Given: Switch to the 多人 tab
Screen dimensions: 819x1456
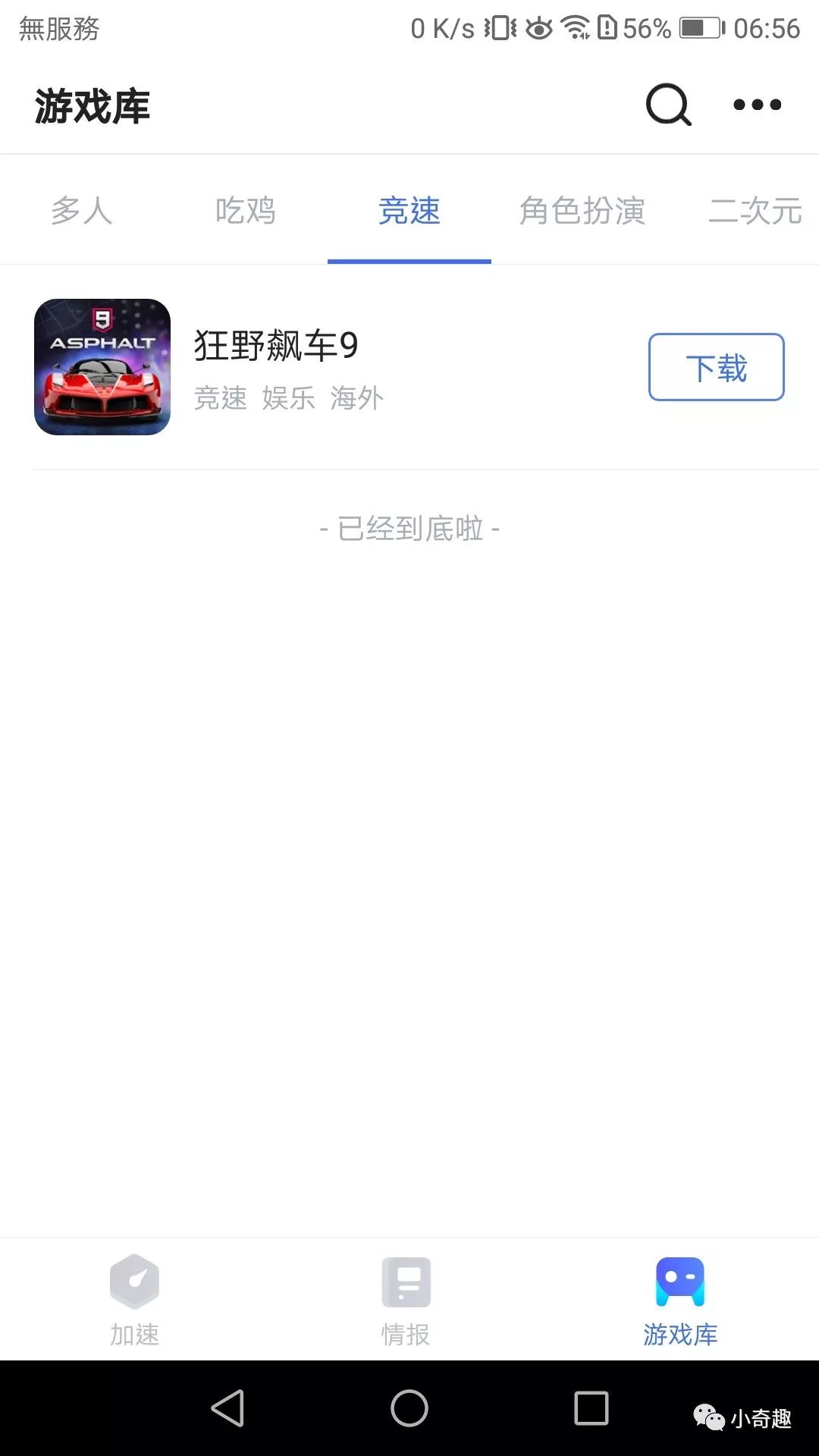Looking at the screenshot, I should (80, 211).
